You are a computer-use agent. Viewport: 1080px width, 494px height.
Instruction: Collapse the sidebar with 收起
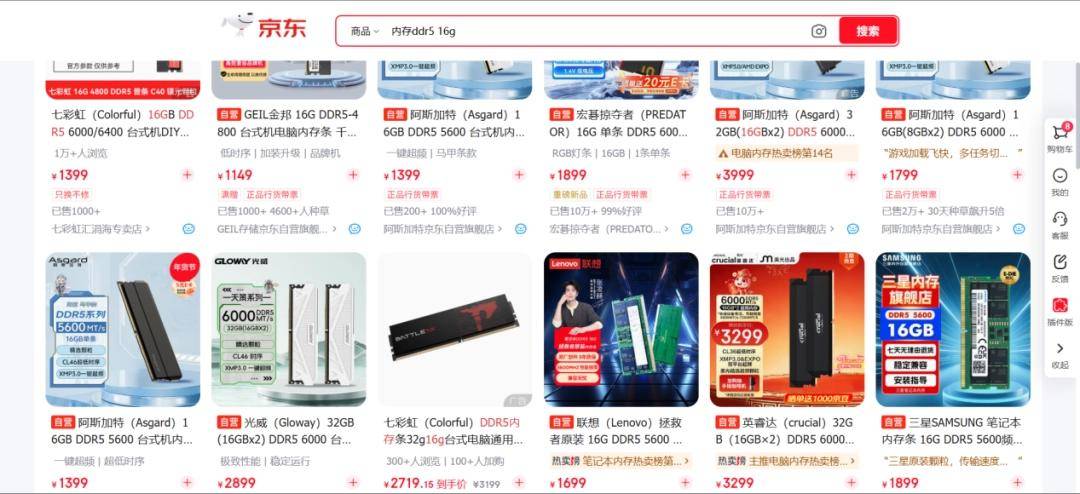(1060, 353)
